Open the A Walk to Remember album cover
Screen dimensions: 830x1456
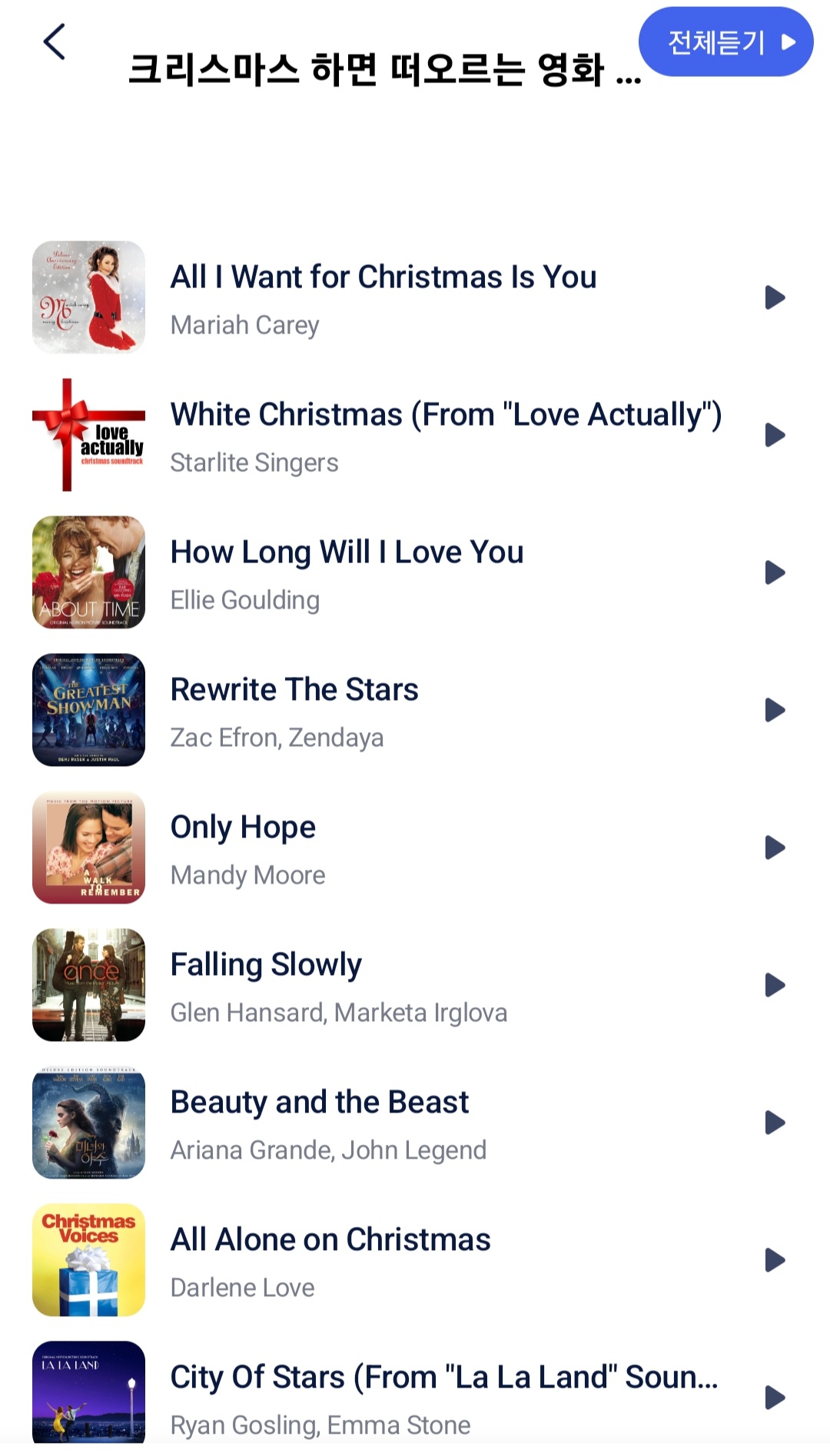[x=88, y=847]
